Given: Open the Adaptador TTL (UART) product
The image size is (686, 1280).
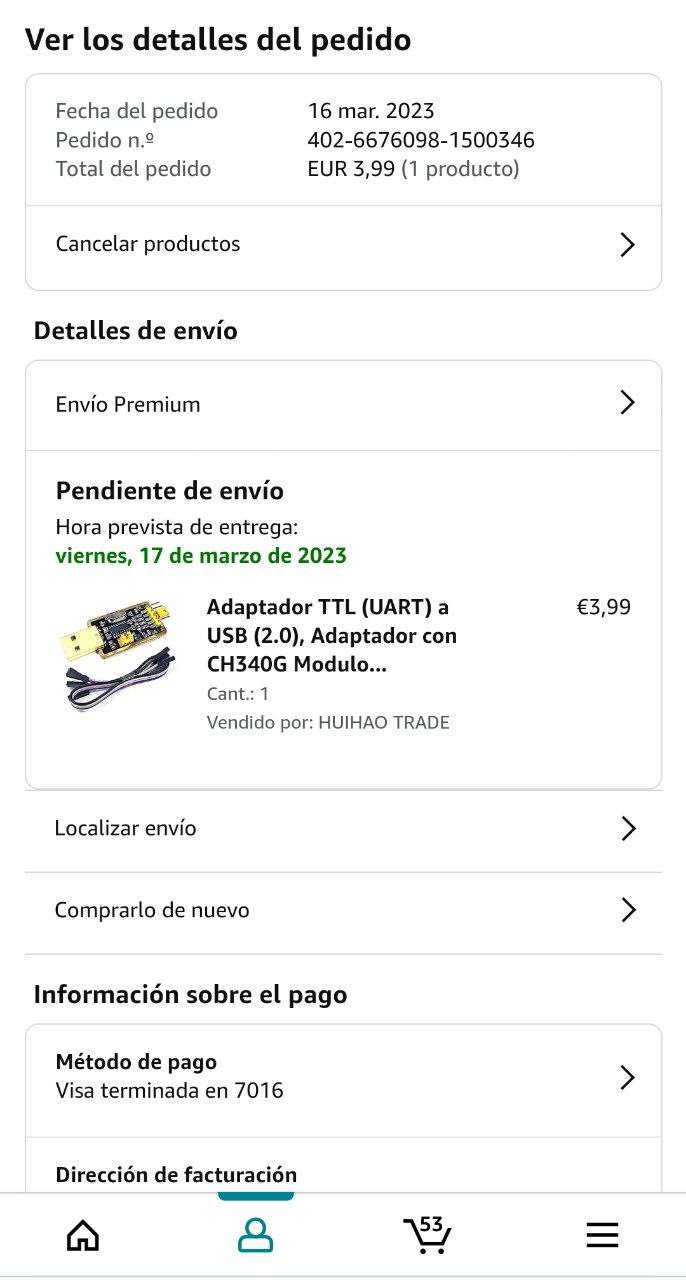Looking at the screenshot, I should point(331,635).
